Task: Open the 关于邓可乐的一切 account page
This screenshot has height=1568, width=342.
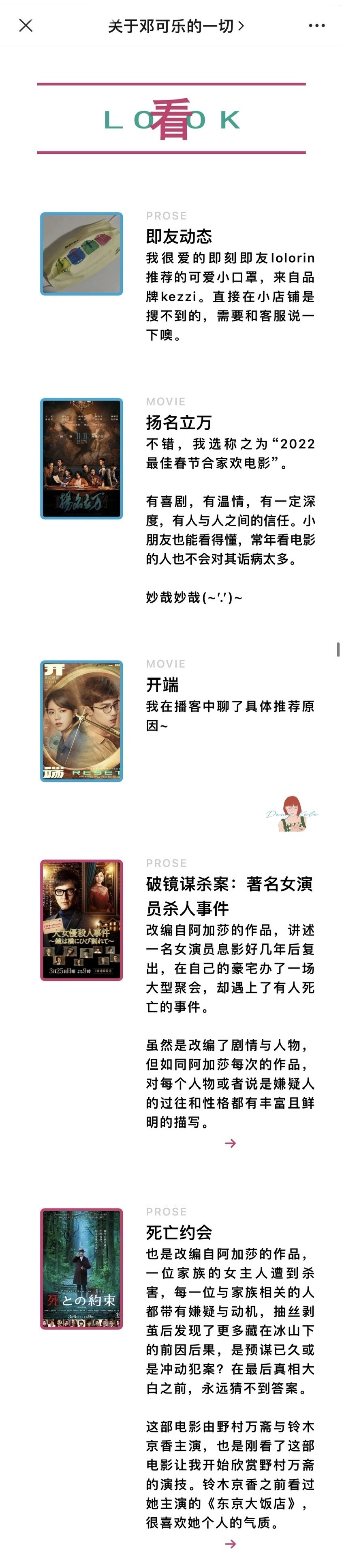Action: pyautogui.click(x=175, y=26)
